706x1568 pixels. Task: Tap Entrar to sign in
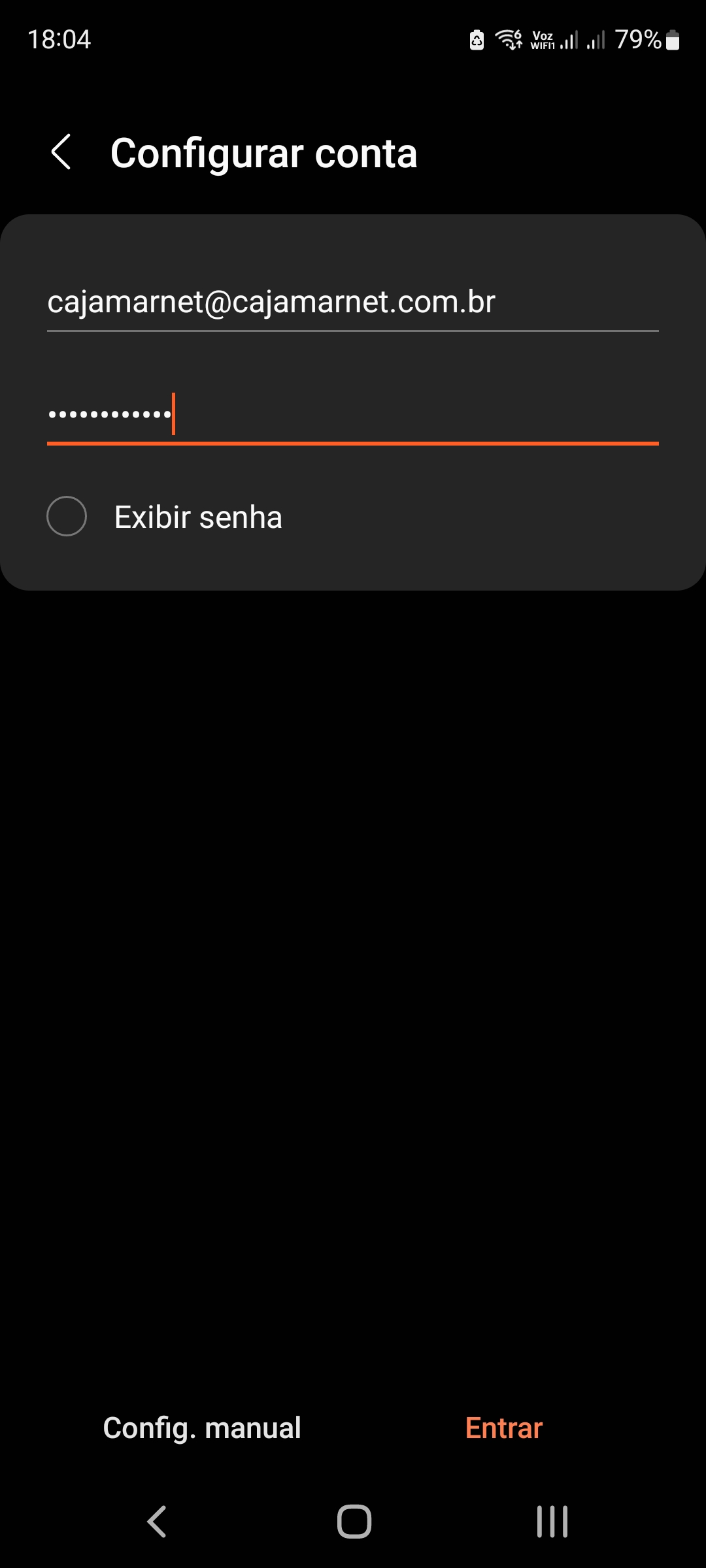click(x=504, y=1428)
